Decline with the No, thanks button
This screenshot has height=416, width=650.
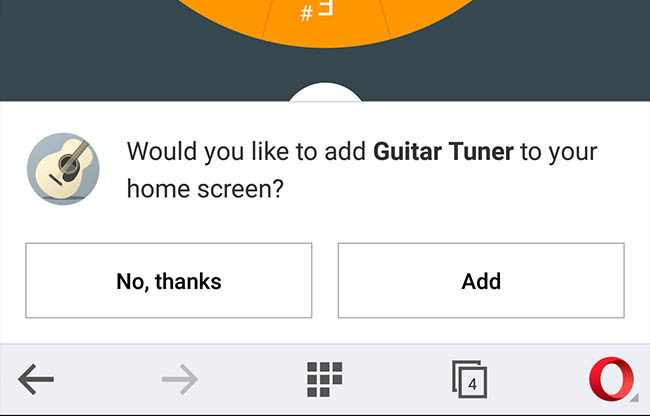(x=168, y=281)
